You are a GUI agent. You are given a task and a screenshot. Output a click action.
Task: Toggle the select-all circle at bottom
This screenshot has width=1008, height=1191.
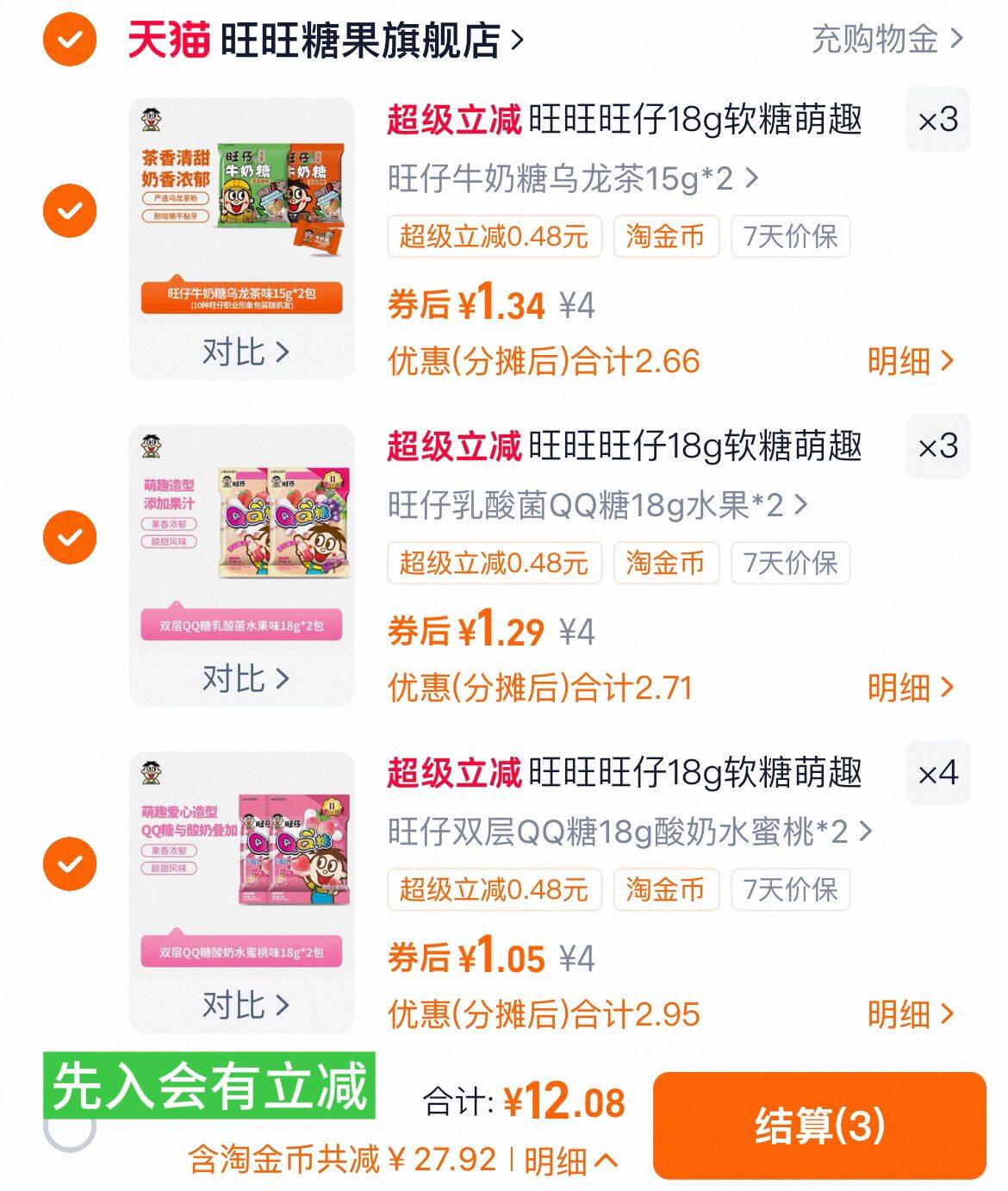[x=70, y=1127]
